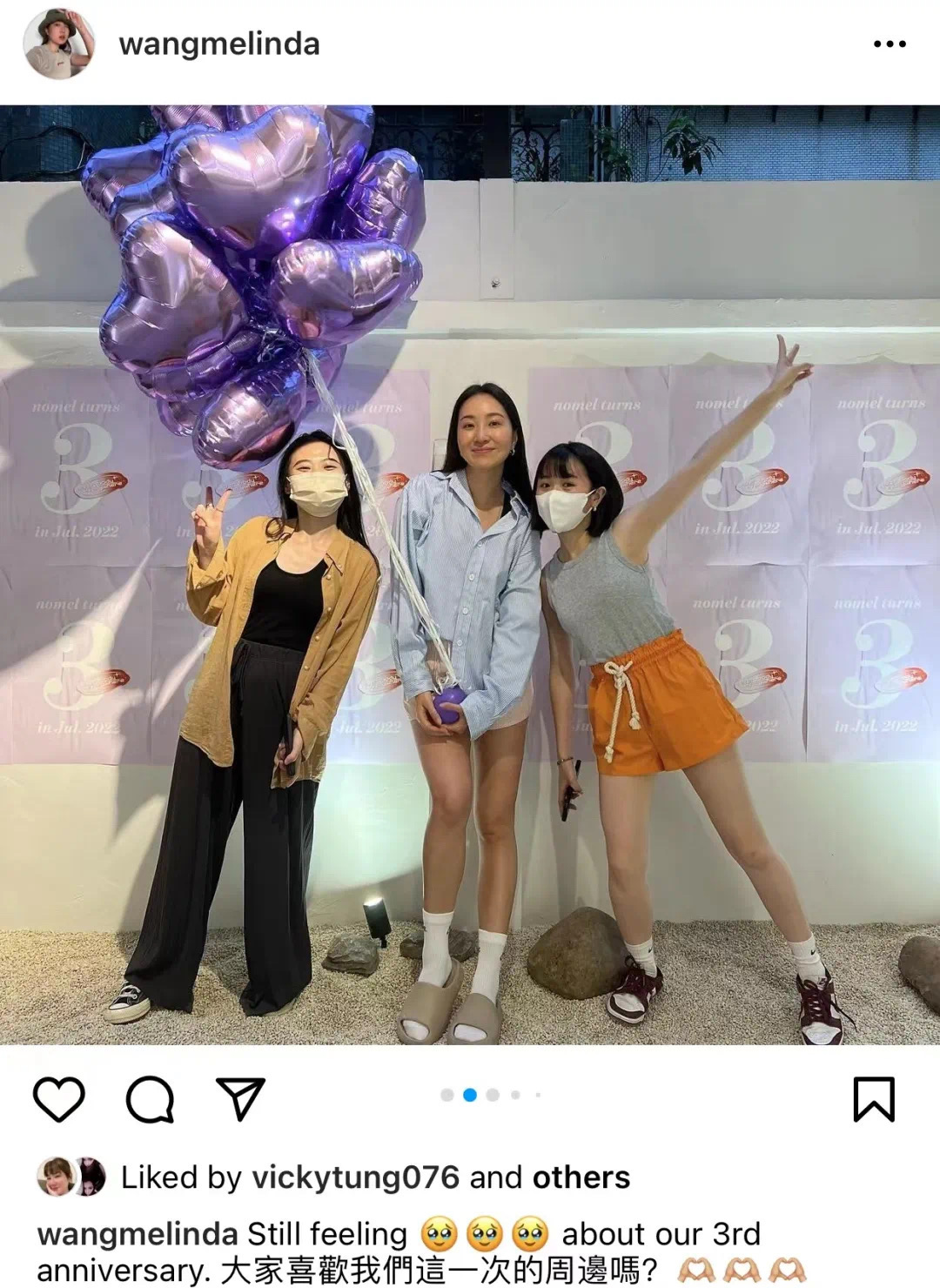Image resolution: width=940 pixels, height=1288 pixels.
Task: Open wangmelinda's profile picture
Action: (x=58, y=44)
